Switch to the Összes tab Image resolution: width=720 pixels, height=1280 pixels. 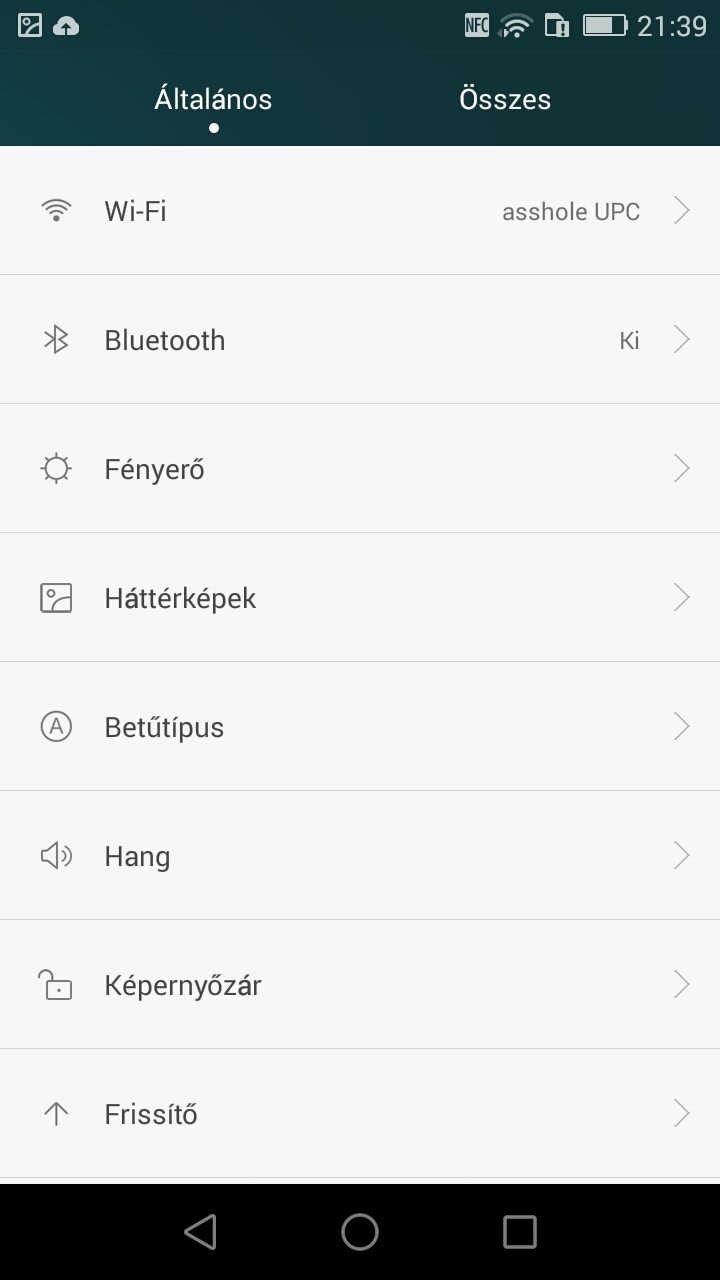(x=505, y=100)
